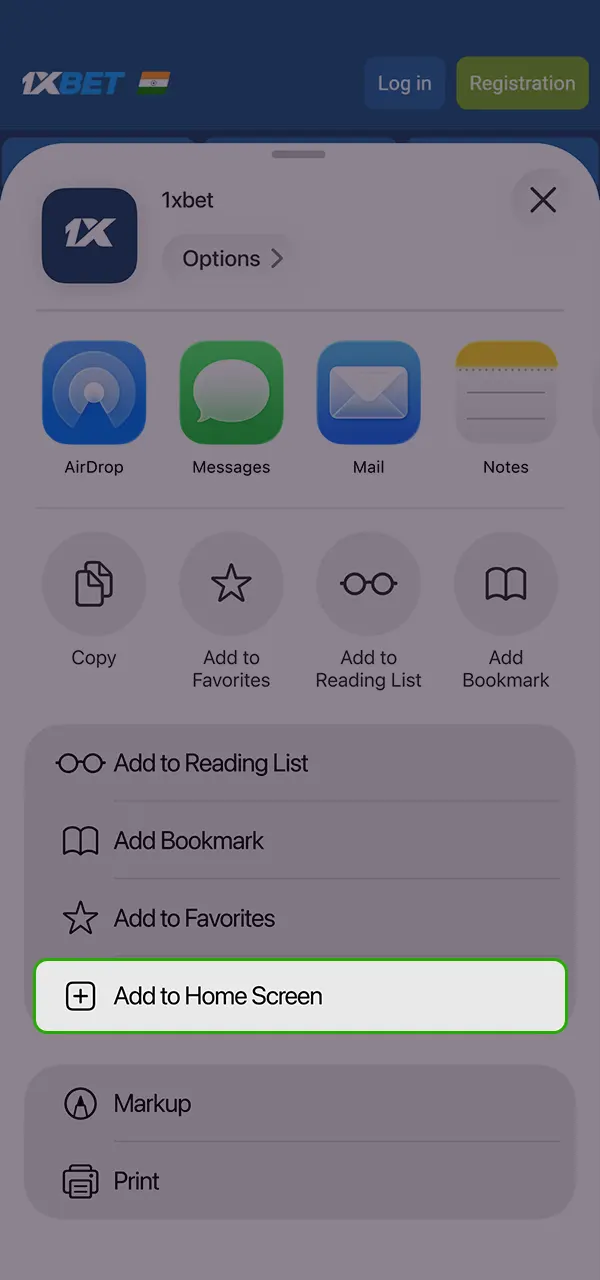Open Markup for this page

(300, 1104)
